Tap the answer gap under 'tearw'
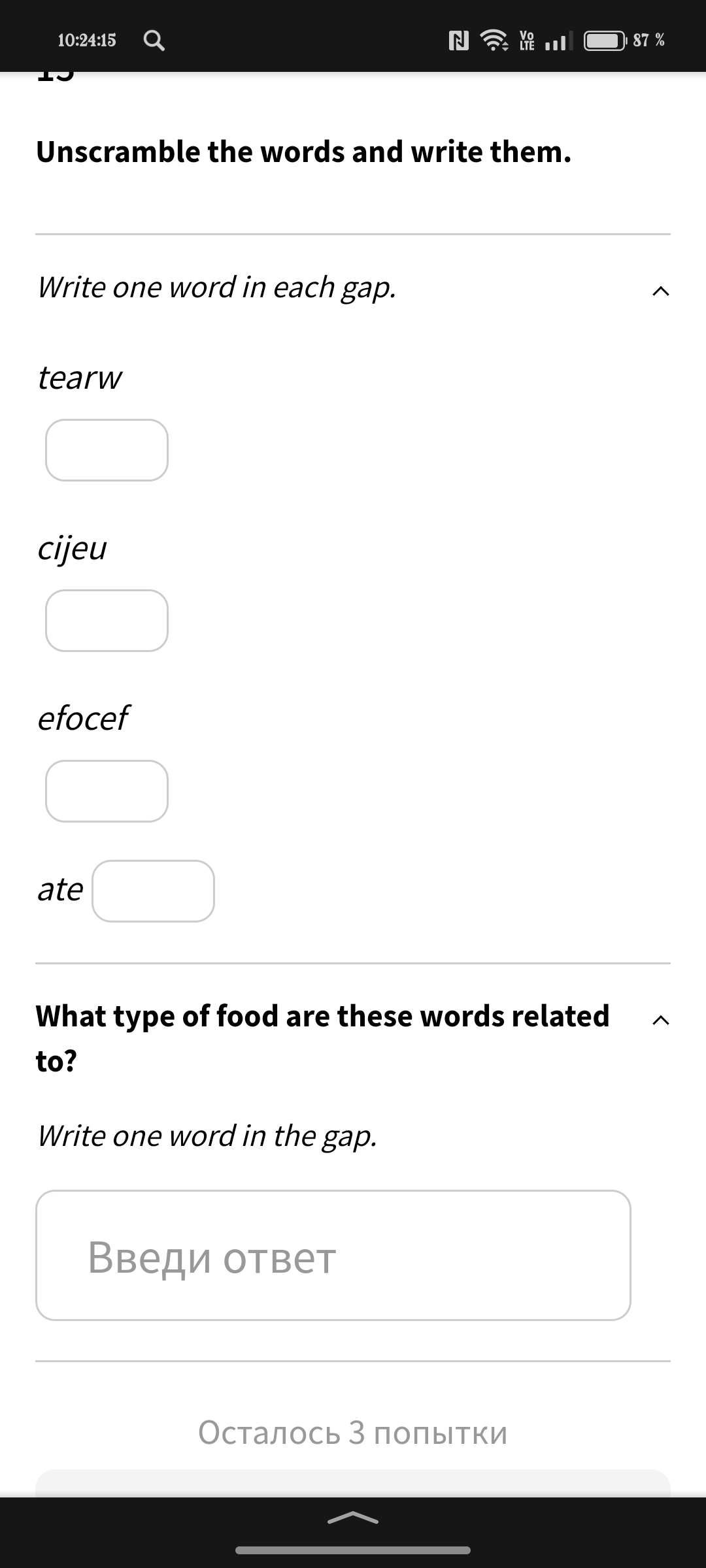 [x=107, y=450]
